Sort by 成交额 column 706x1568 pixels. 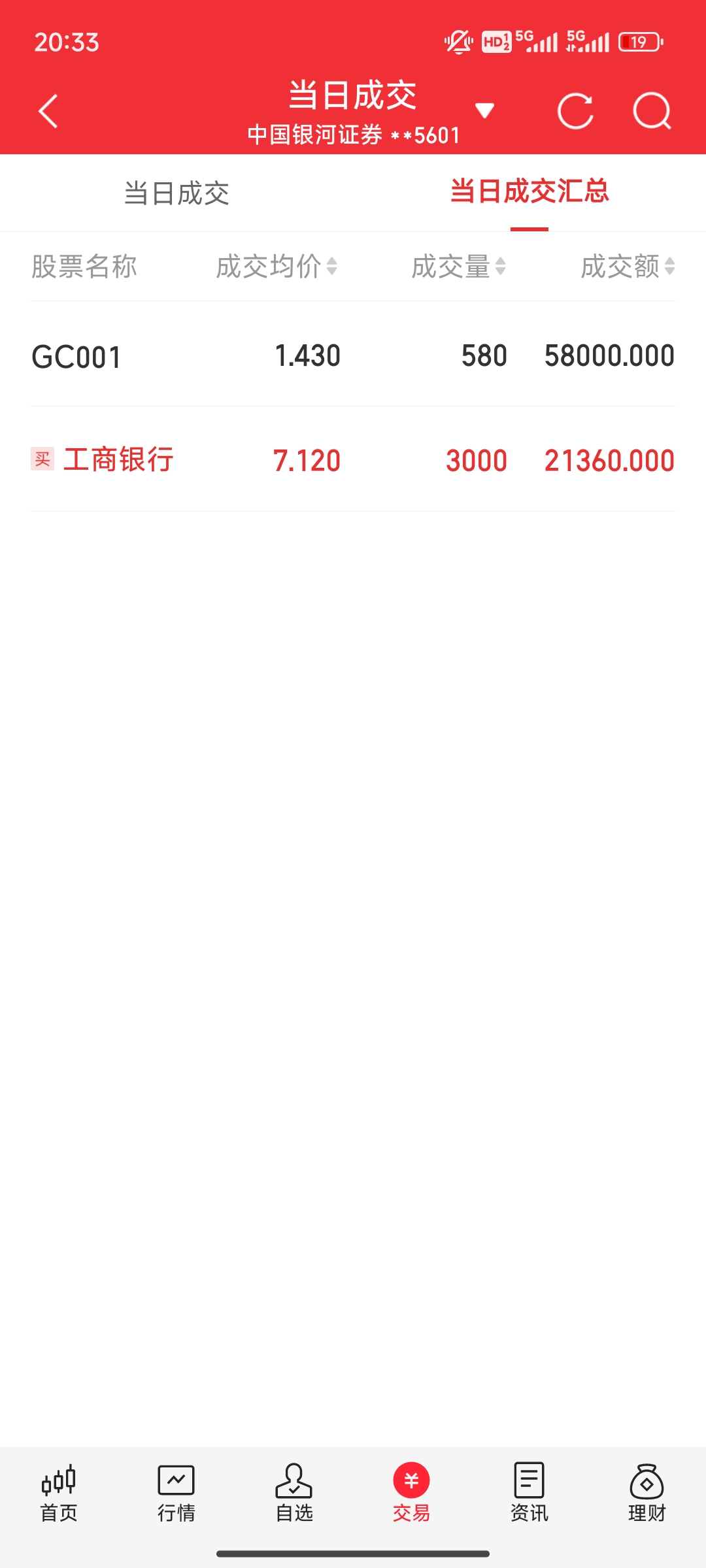click(x=628, y=267)
